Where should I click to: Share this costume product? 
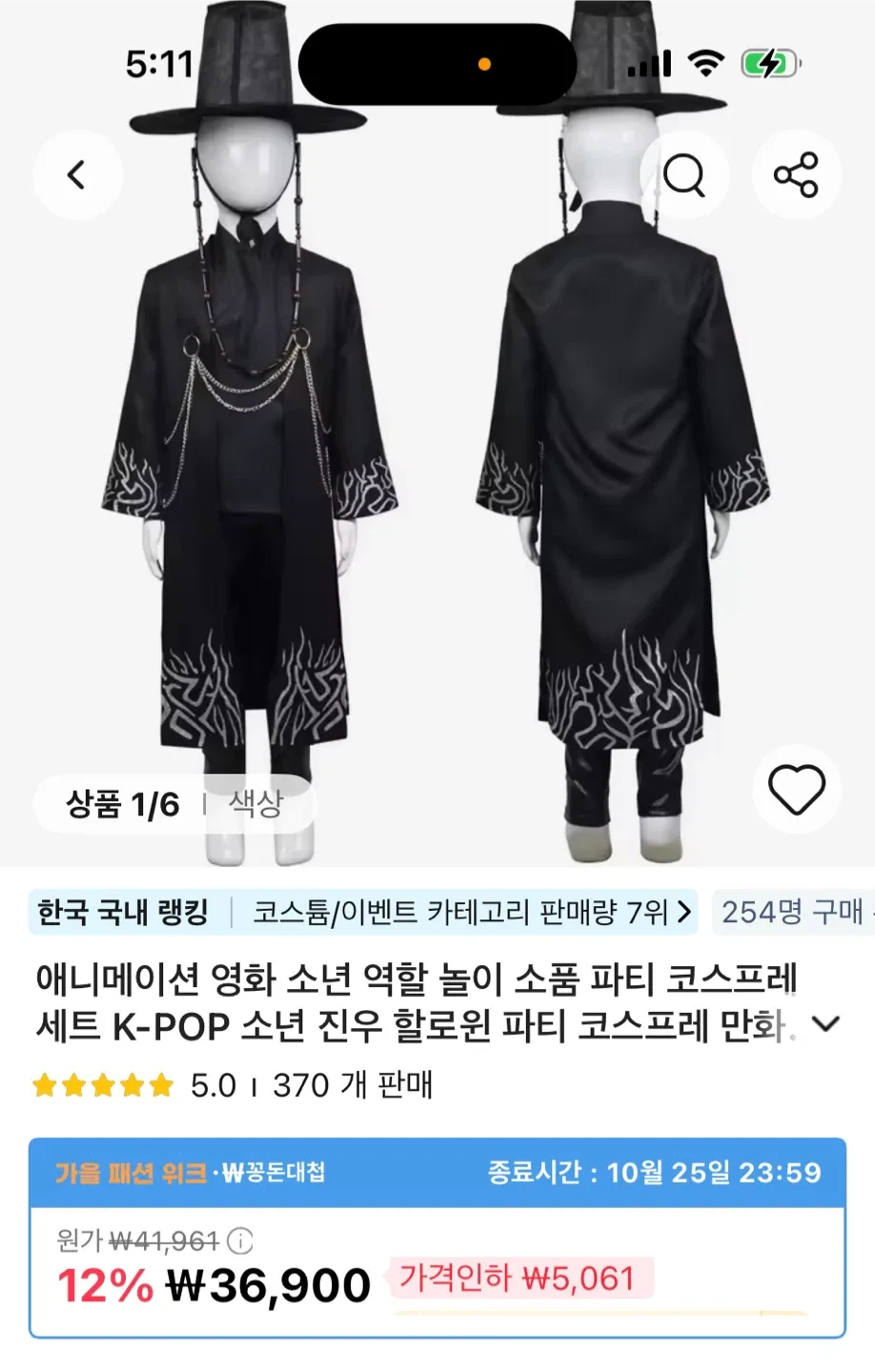coord(796,175)
